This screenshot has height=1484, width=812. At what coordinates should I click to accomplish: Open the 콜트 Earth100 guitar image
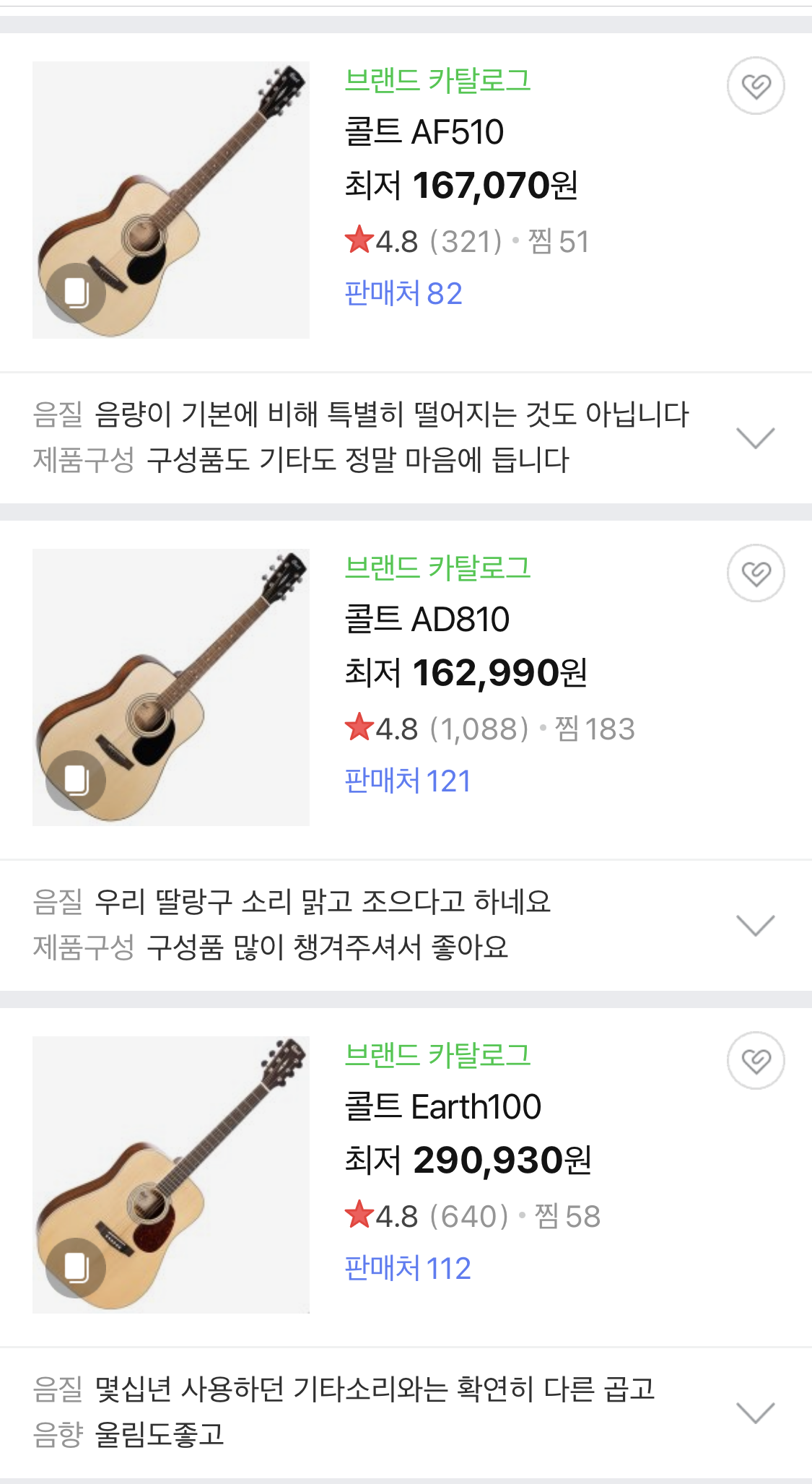pyautogui.click(x=171, y=1175)
